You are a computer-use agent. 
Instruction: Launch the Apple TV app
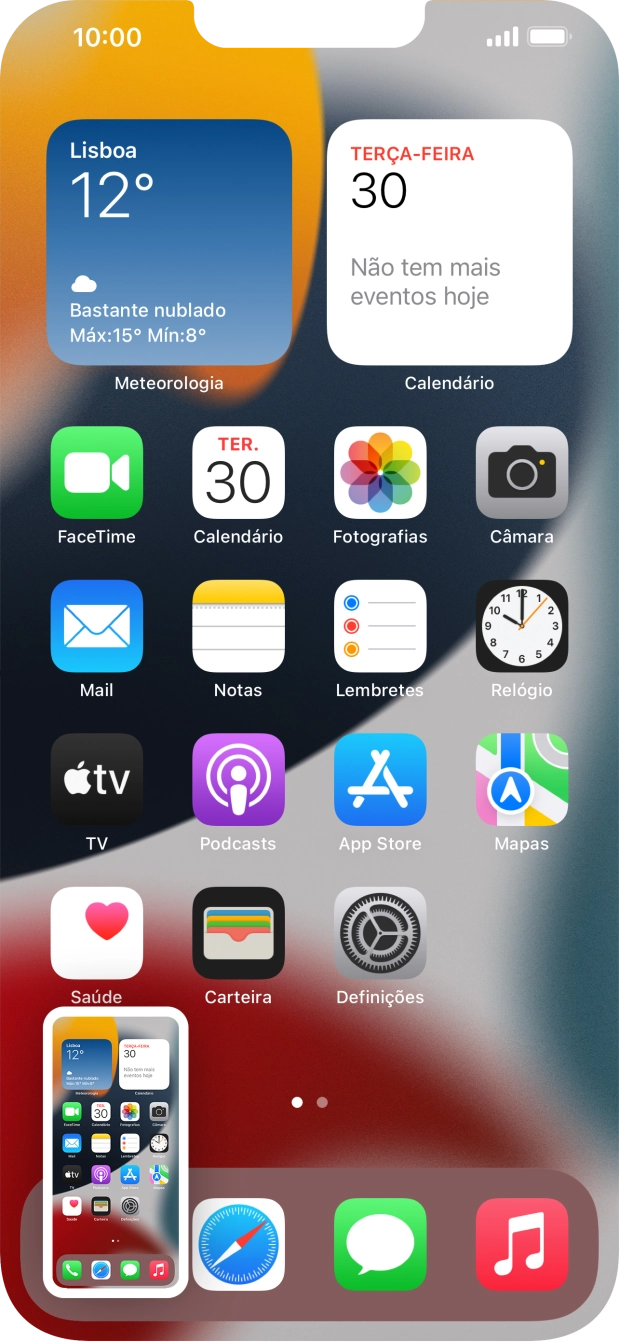(97, 780)
